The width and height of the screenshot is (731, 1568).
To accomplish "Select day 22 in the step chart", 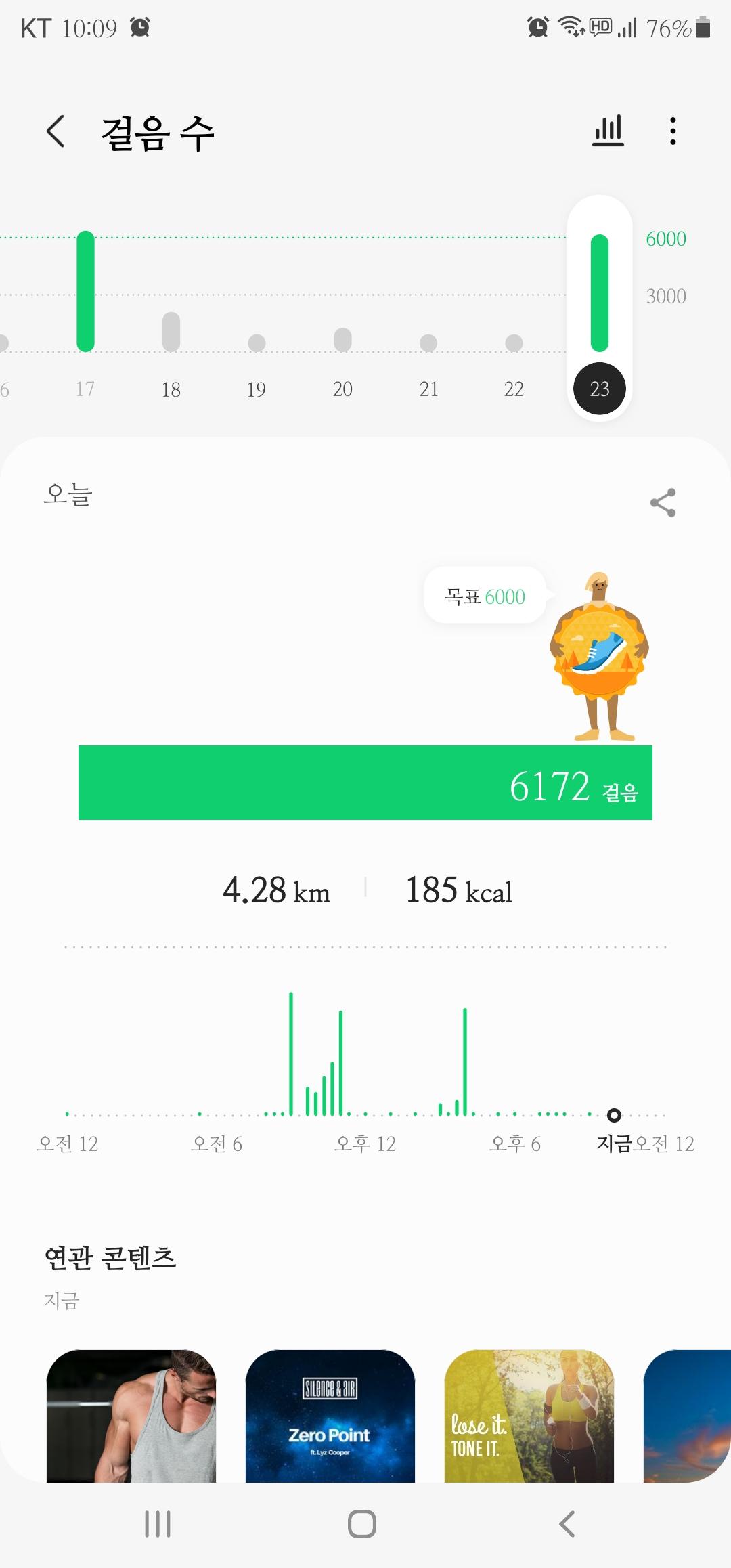I will tap(514, 389).
